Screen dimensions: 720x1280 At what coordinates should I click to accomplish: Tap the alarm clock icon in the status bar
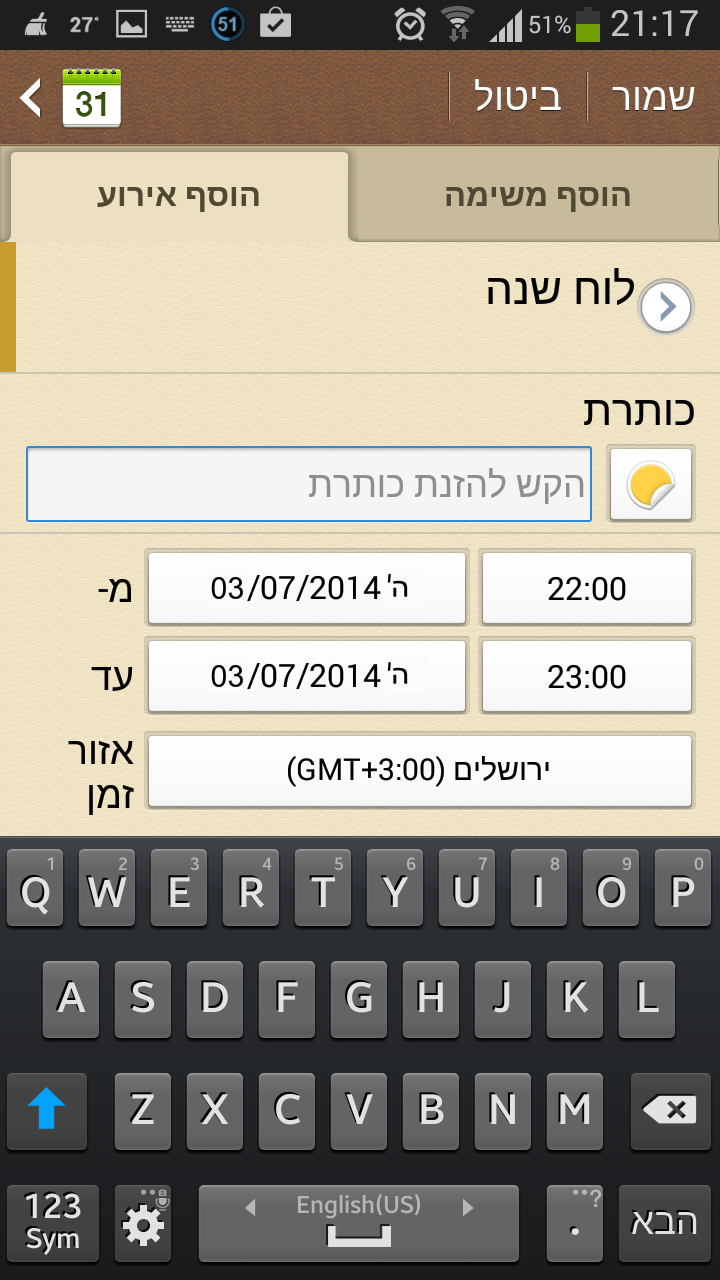pos(409,22)
